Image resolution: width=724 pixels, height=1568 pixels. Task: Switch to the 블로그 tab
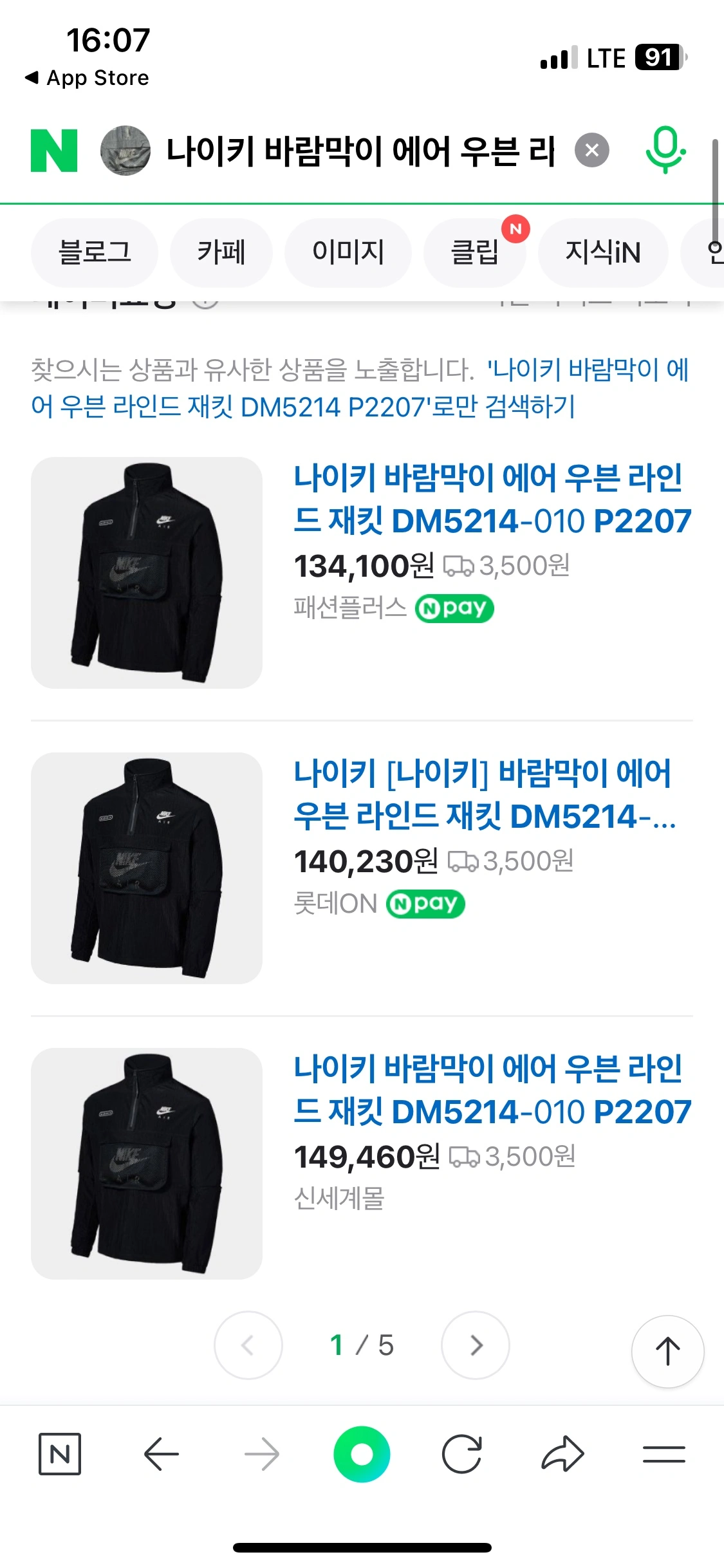[x=95, y=252]
